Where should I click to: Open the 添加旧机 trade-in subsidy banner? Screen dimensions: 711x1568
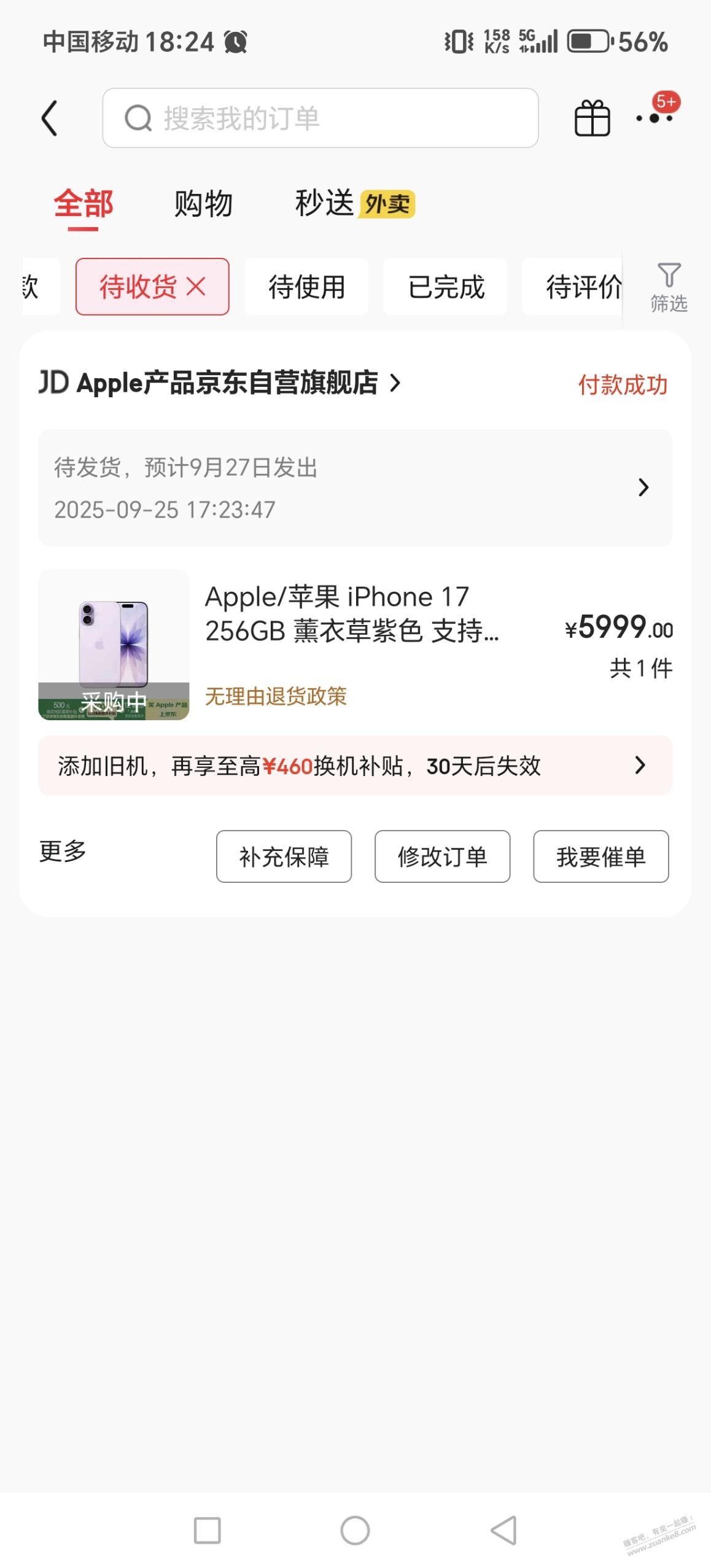(x=355, y=766)
